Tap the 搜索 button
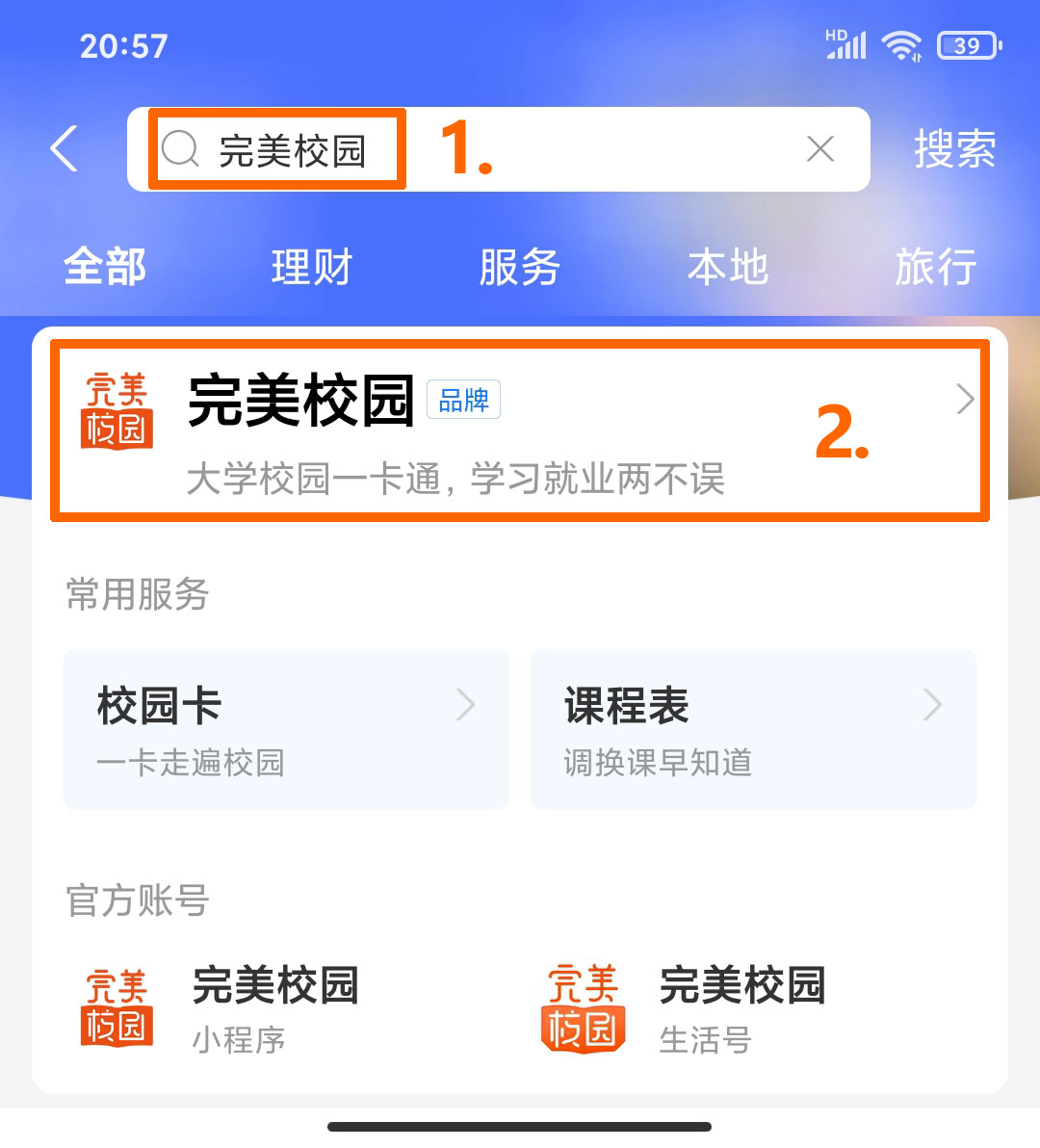 (x=953, y=149)
